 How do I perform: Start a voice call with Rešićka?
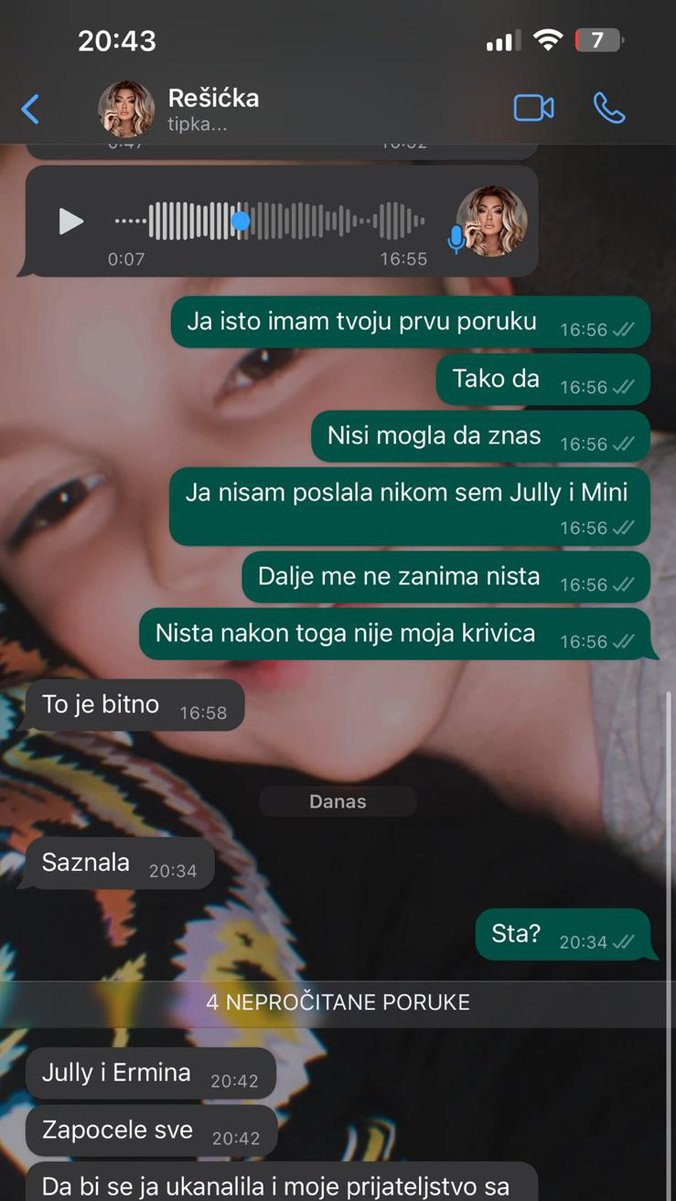609,108
